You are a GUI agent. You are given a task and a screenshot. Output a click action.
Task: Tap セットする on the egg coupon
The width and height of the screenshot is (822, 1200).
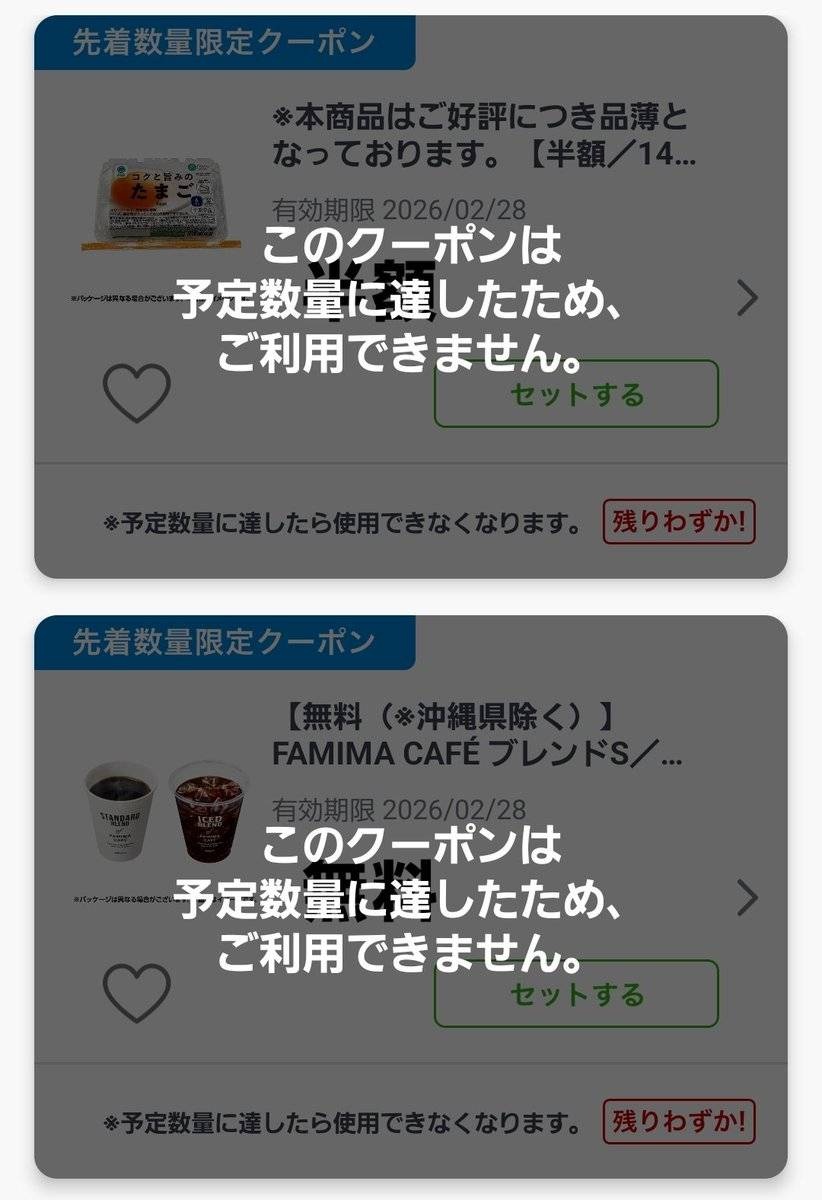pos(576,394)
